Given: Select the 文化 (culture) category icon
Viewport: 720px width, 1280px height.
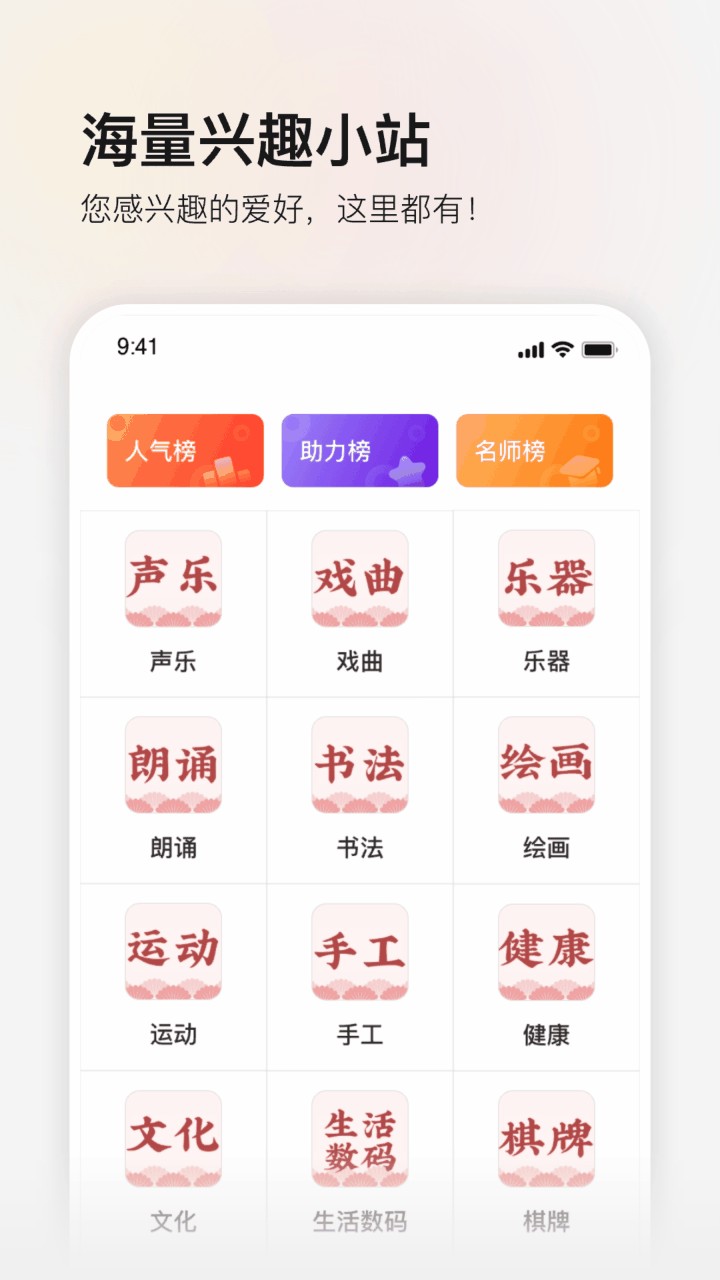Looking at the screenshot, I should click(x=172, y=1140).
